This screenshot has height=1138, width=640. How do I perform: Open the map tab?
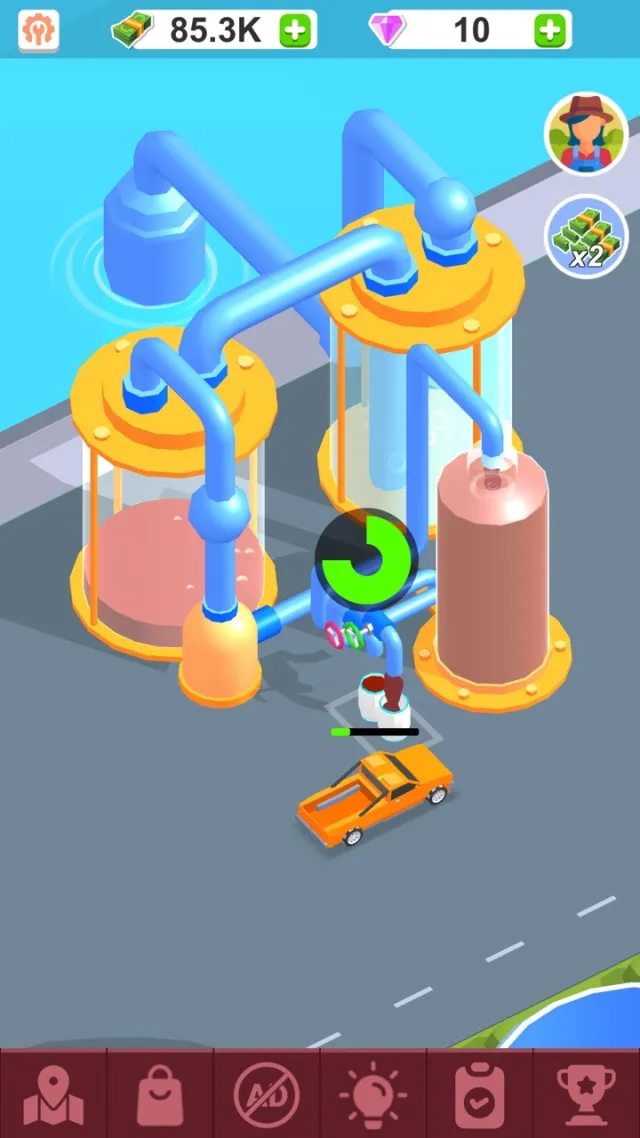(x=54, y=1094)
